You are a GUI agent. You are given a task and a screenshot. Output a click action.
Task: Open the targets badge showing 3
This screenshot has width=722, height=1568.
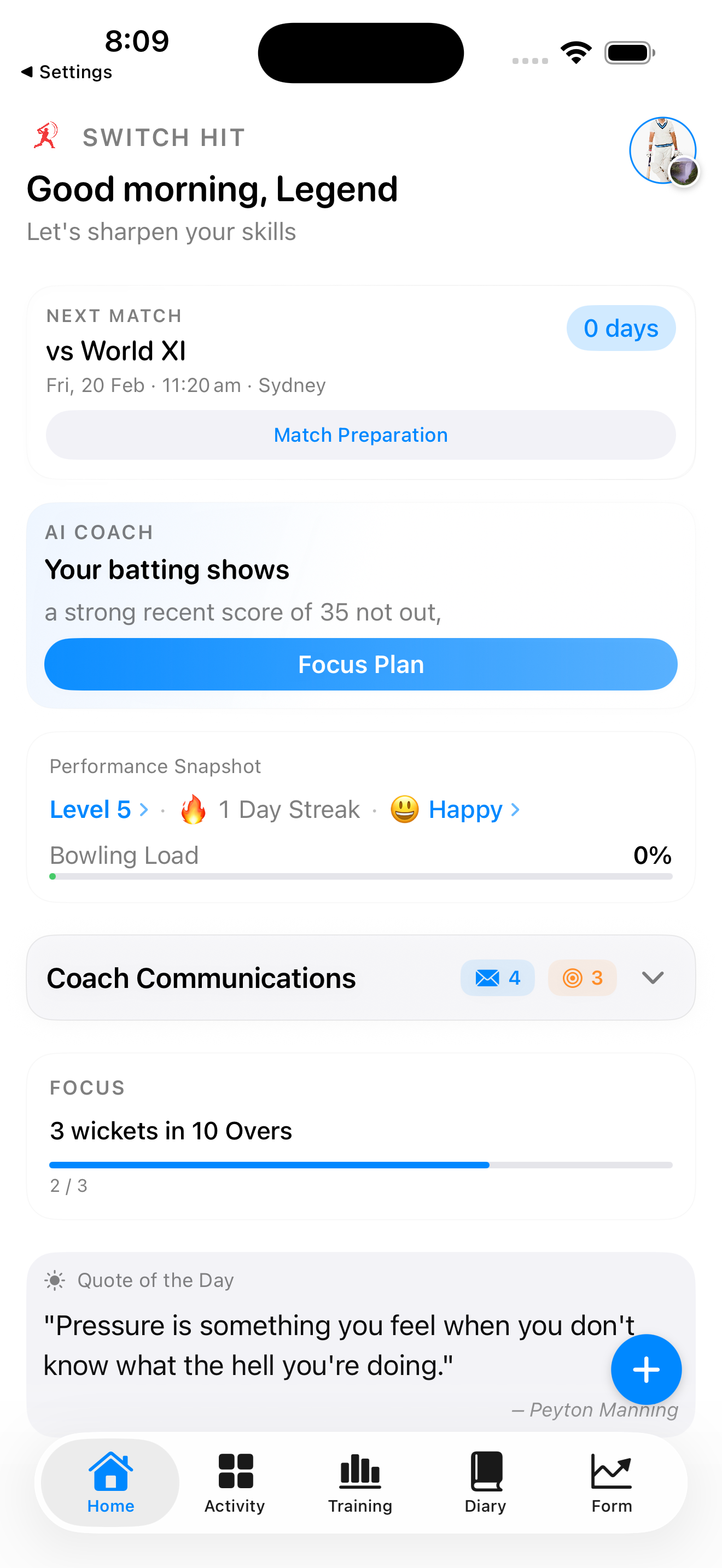pos(582,978)
